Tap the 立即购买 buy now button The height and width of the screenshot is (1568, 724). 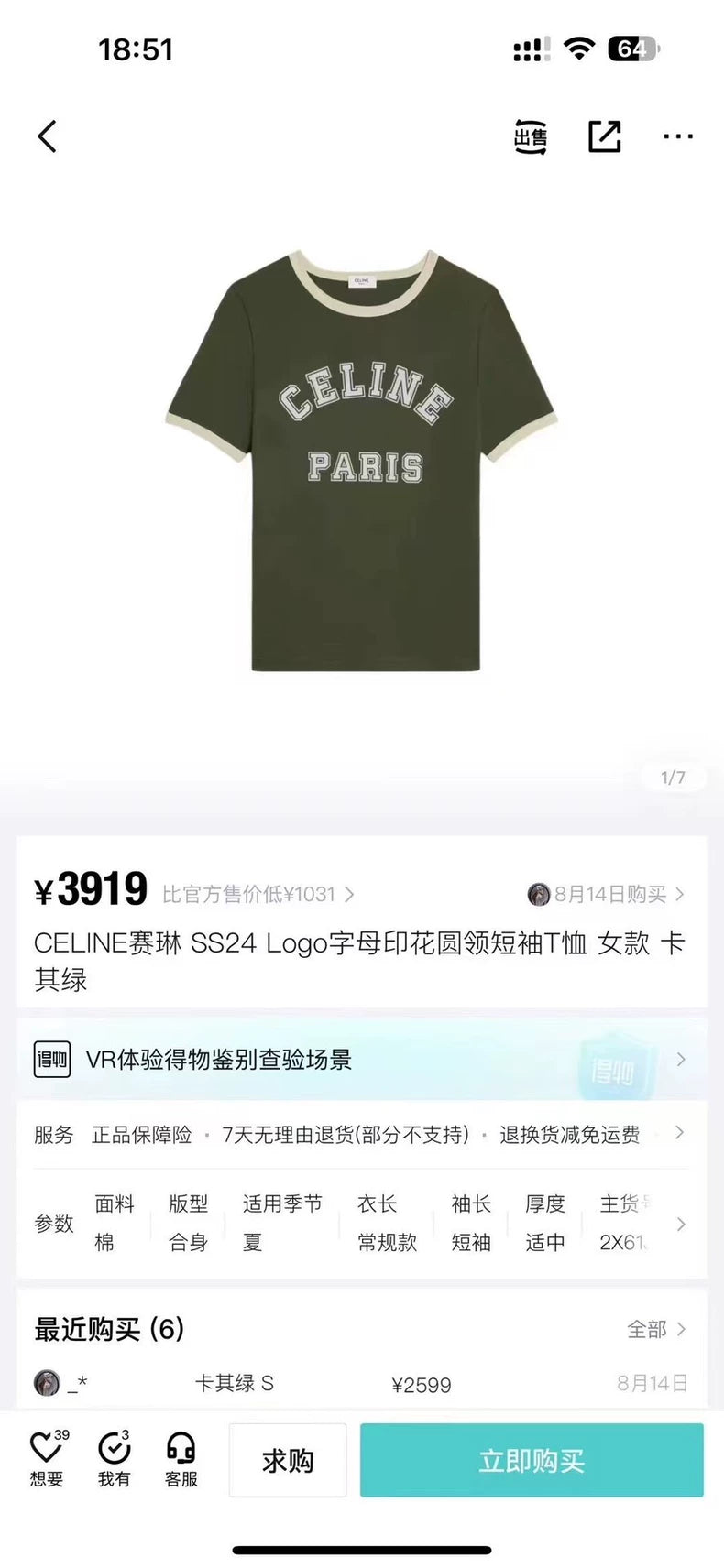530,1461
